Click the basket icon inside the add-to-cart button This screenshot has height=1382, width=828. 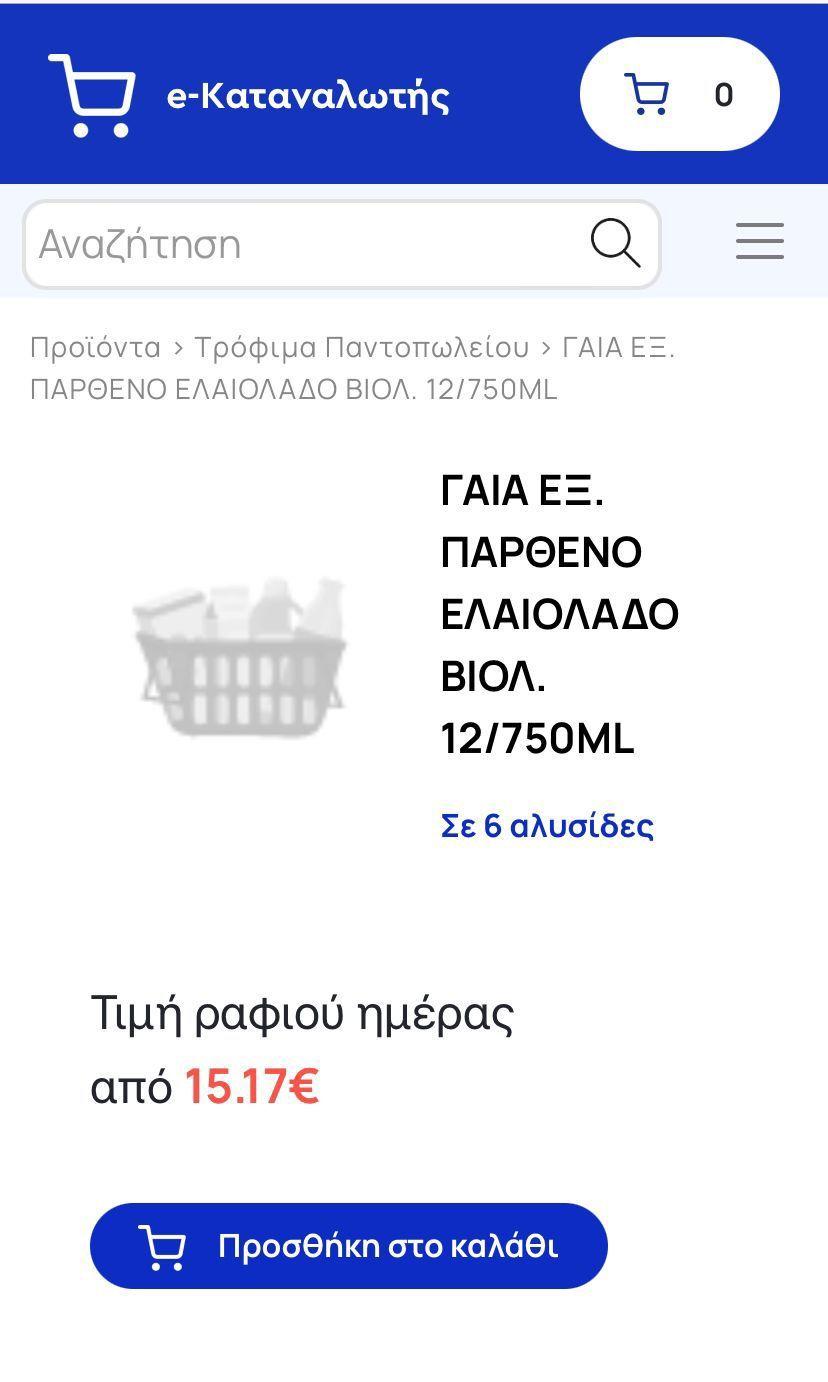tap(163, 1245)
